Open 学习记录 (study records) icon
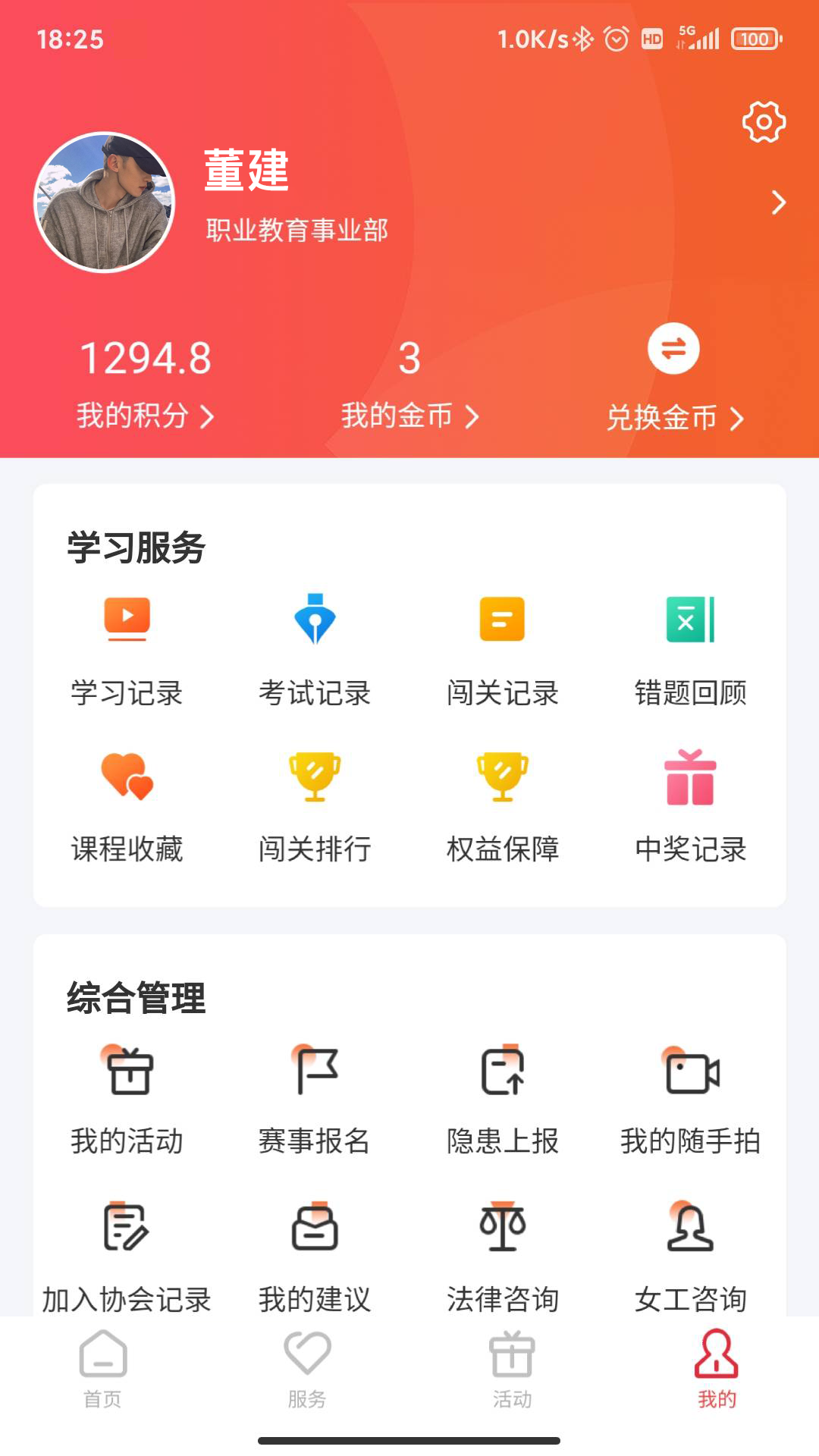 pyautogui.click(x=126, y=645)
